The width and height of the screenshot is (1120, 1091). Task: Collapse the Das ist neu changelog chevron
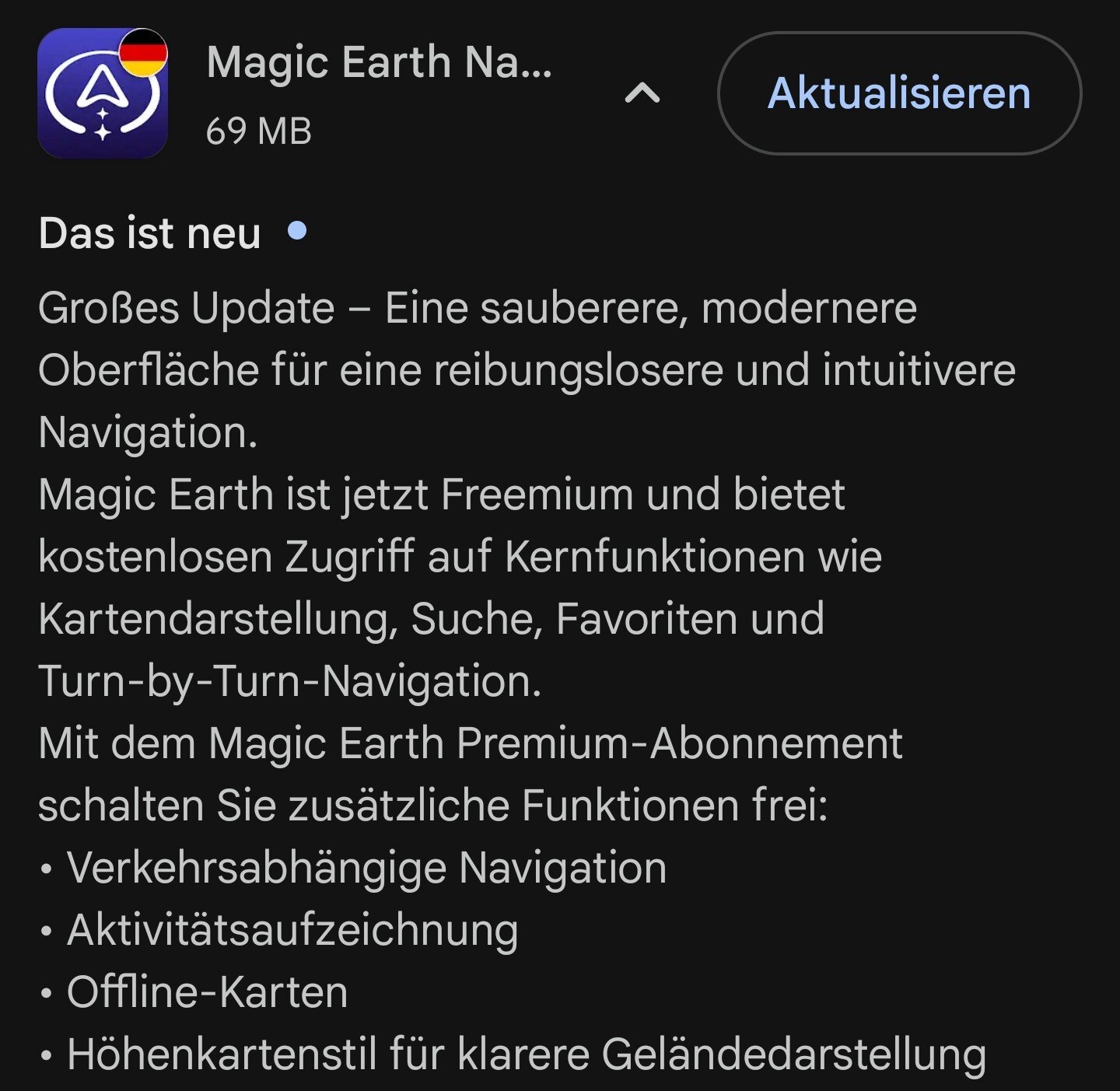click(642, 93)
